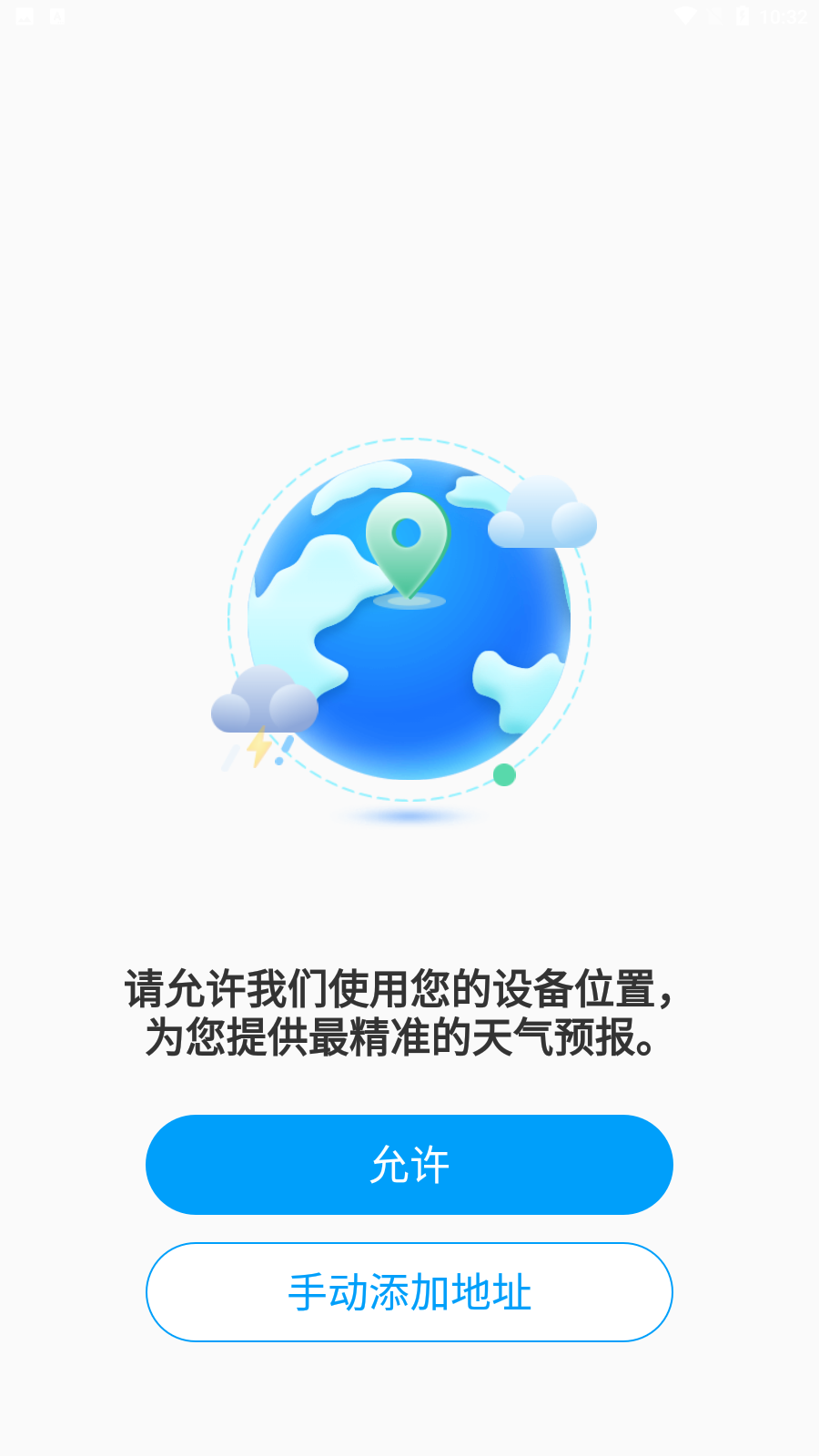The image size is (819, 1456).
Task: Tap the letter-A notification icon
Action: pyautogui.click(x=57, y=15)
